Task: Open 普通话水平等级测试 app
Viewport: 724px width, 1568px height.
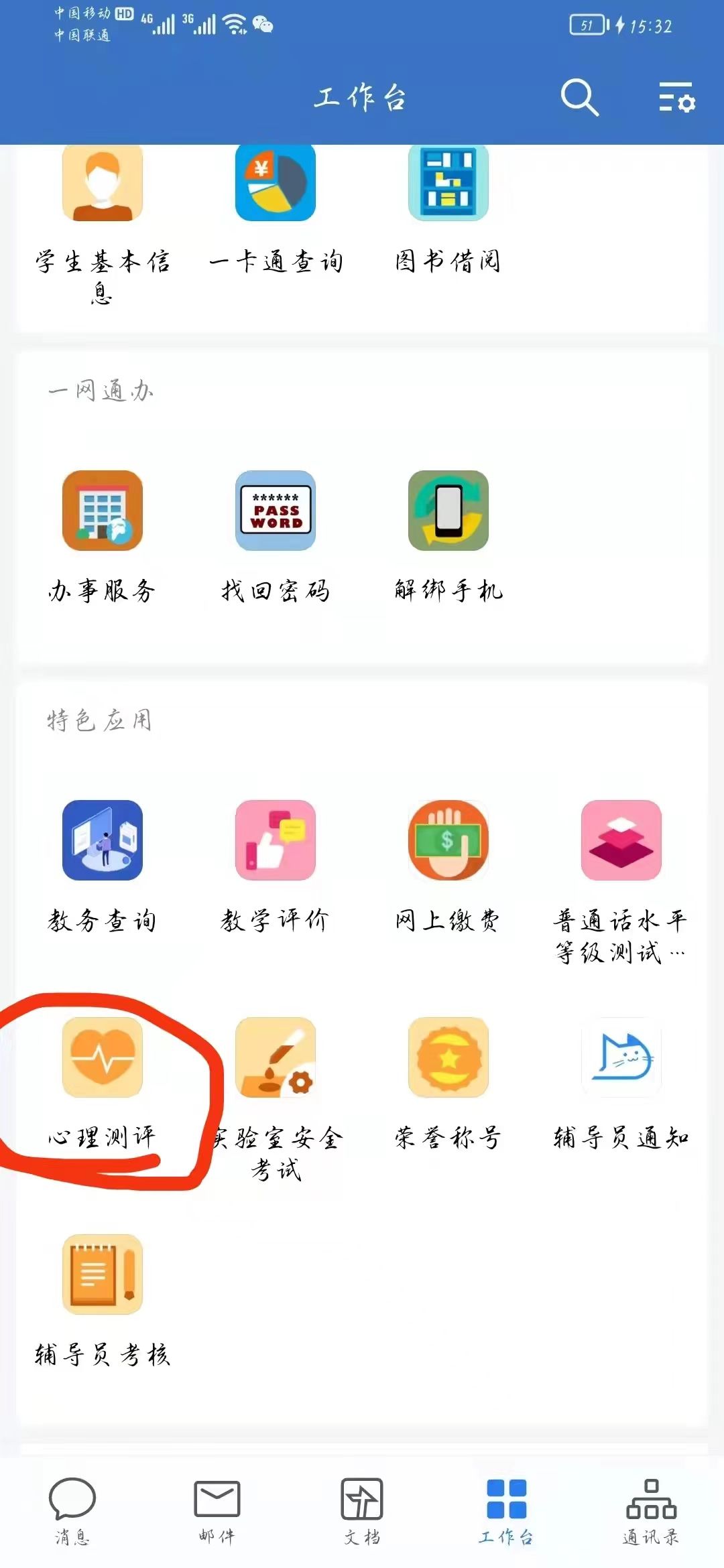Action: click(x=621, y=840)
